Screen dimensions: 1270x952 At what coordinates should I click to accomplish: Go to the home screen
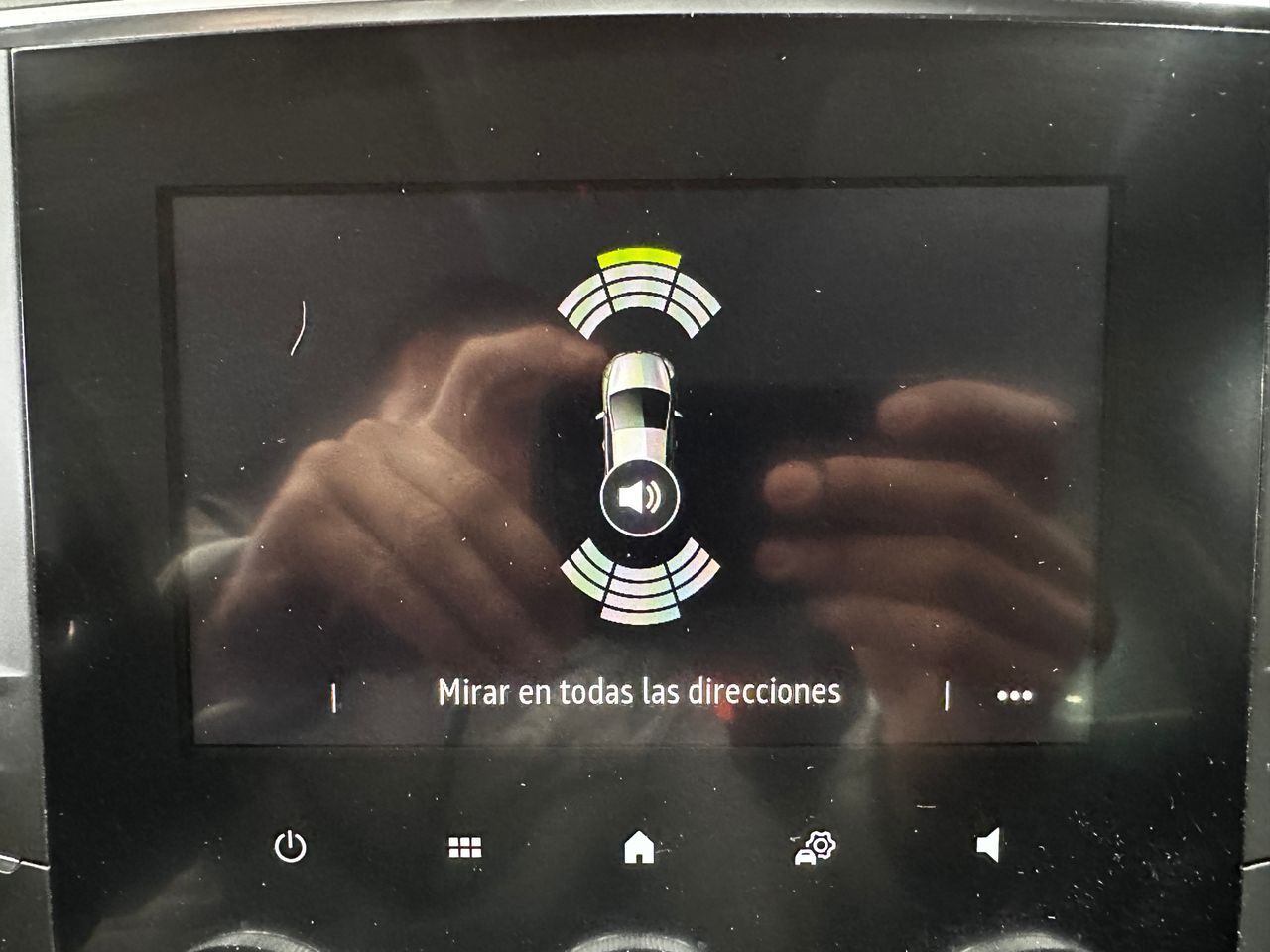(x=638, y=847)
